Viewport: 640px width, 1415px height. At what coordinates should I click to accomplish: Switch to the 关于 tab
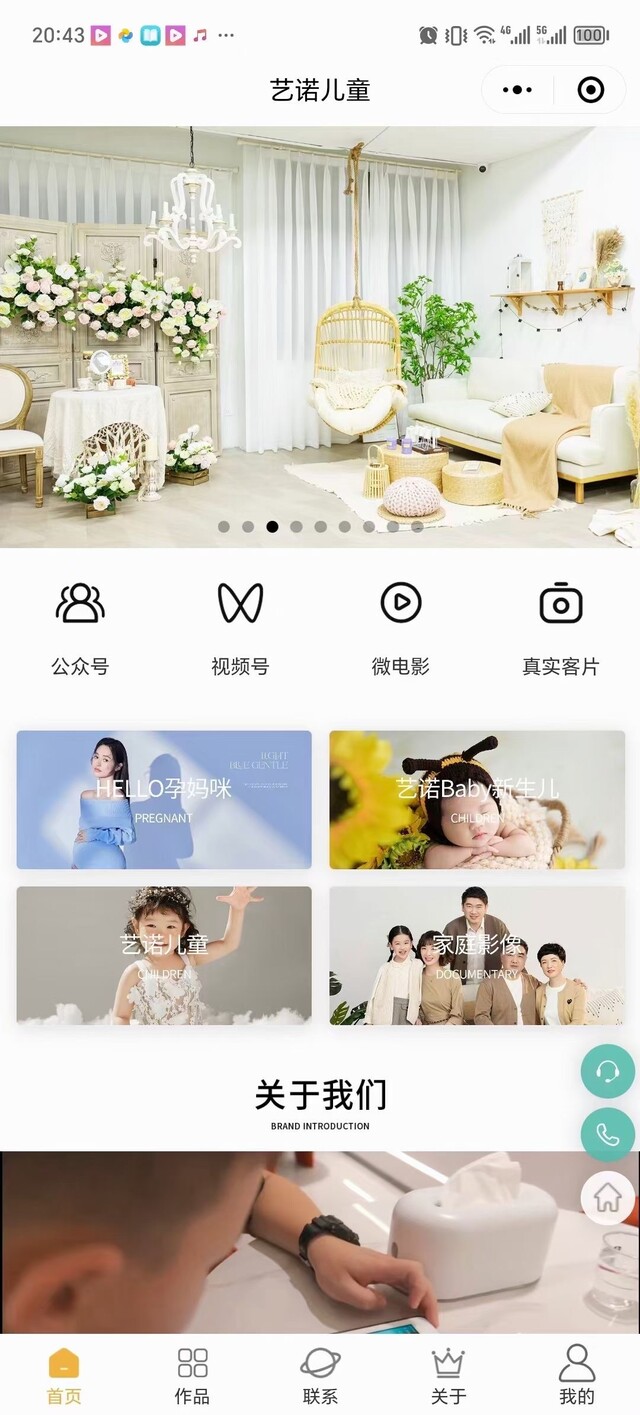(448, 1375)
